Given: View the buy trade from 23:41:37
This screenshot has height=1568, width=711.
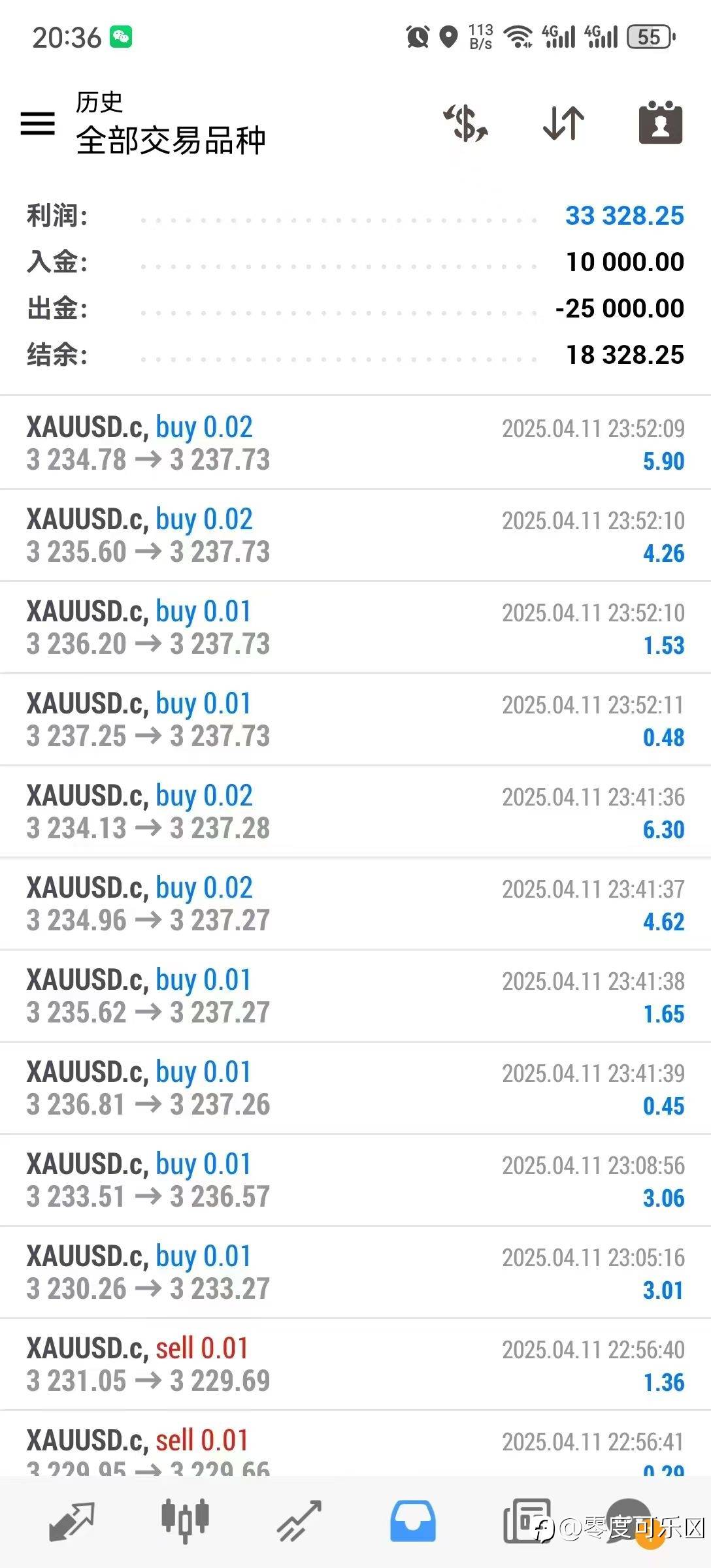Looking at the screenshot, I should [355, 904].
